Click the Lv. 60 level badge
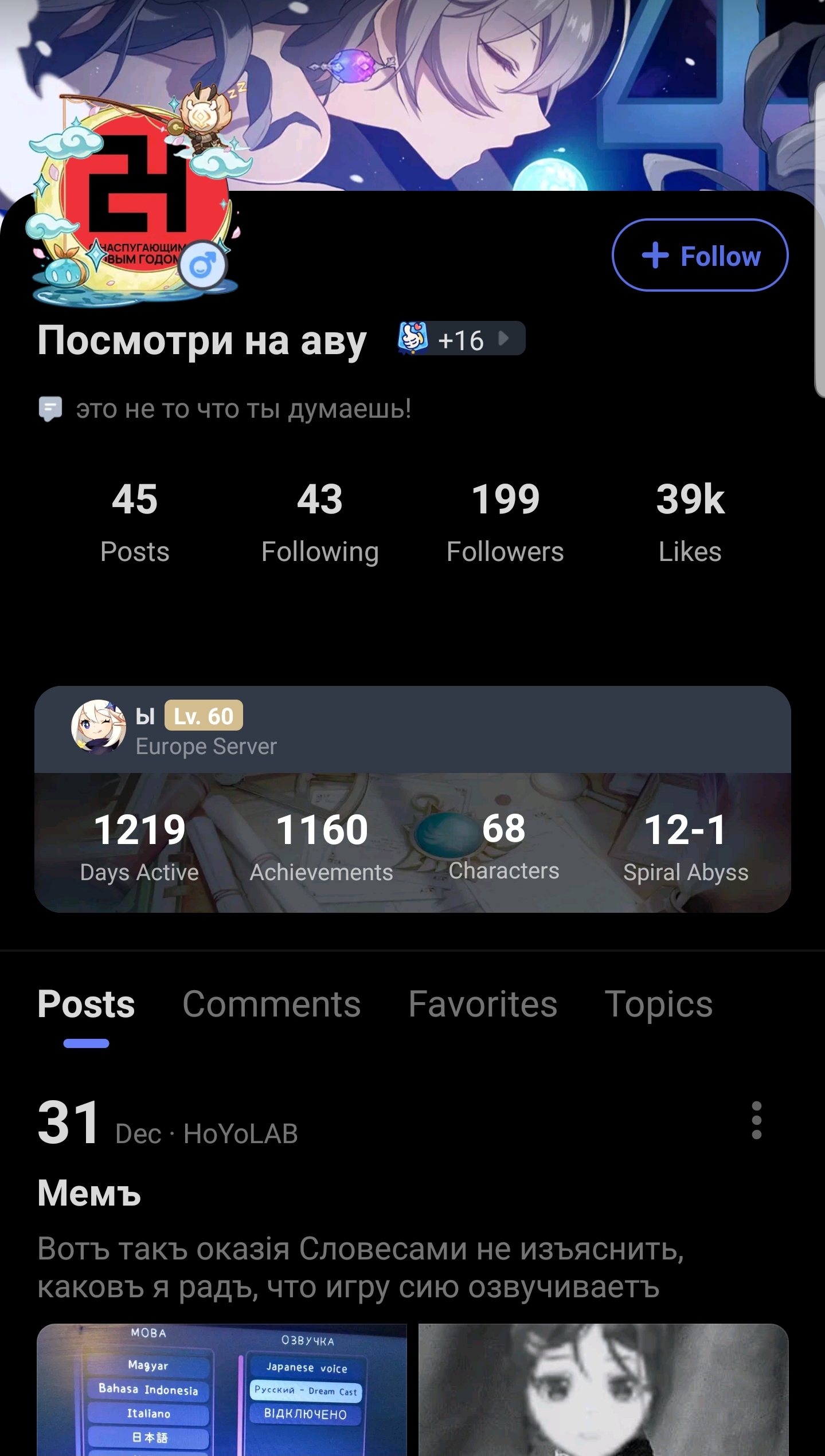825x1456 pixels. pyautogui.click(x=204, y=716)
